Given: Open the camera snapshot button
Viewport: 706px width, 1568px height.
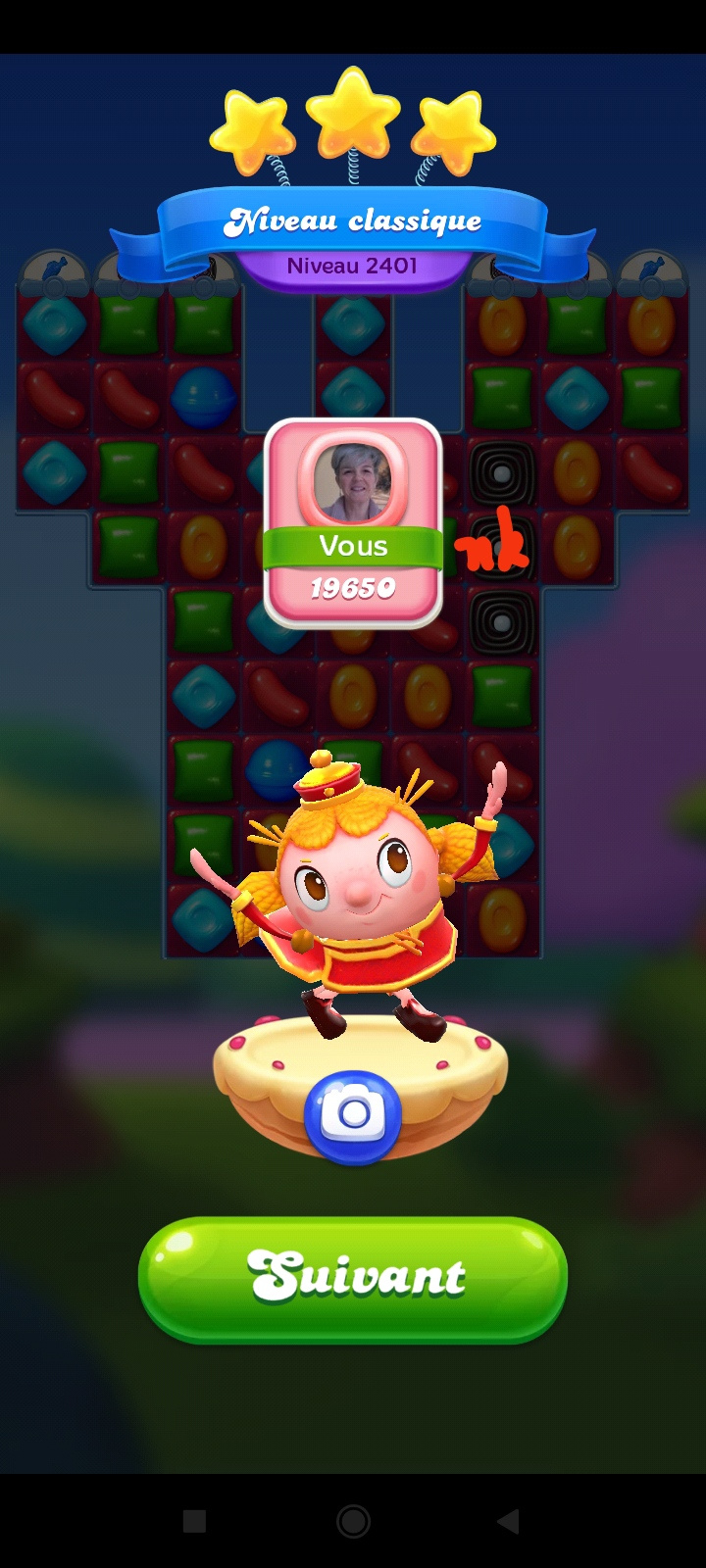Looking at the screenshot, I should click(353, 1115).
